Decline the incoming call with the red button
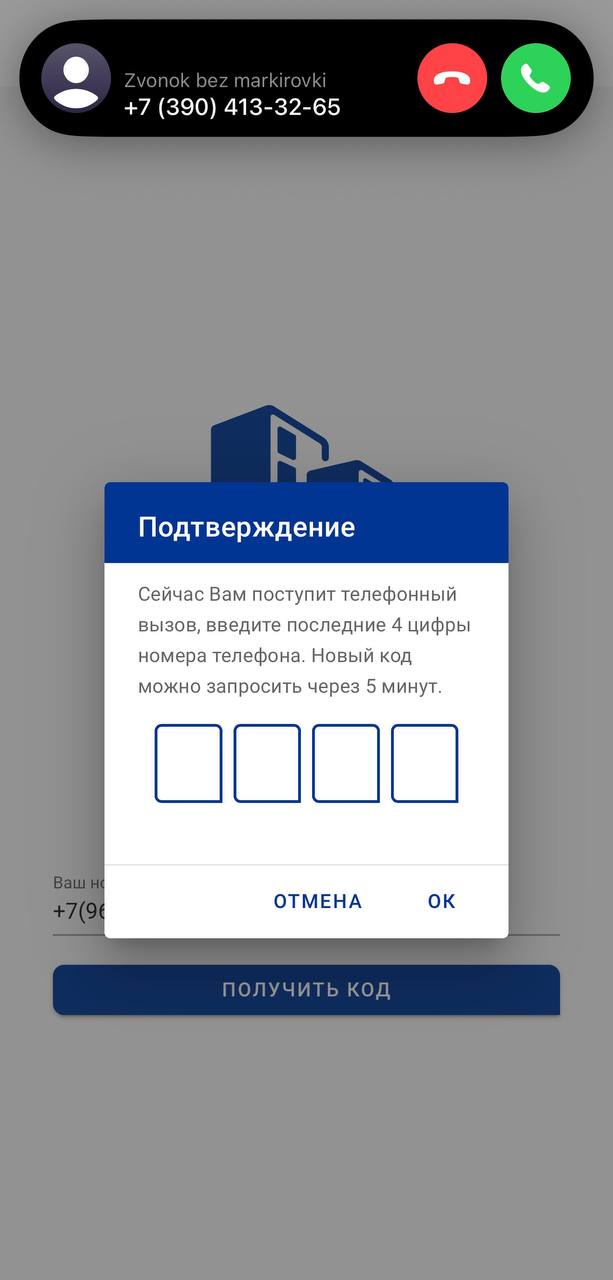 pyautogui.click(x=452, y=78)
